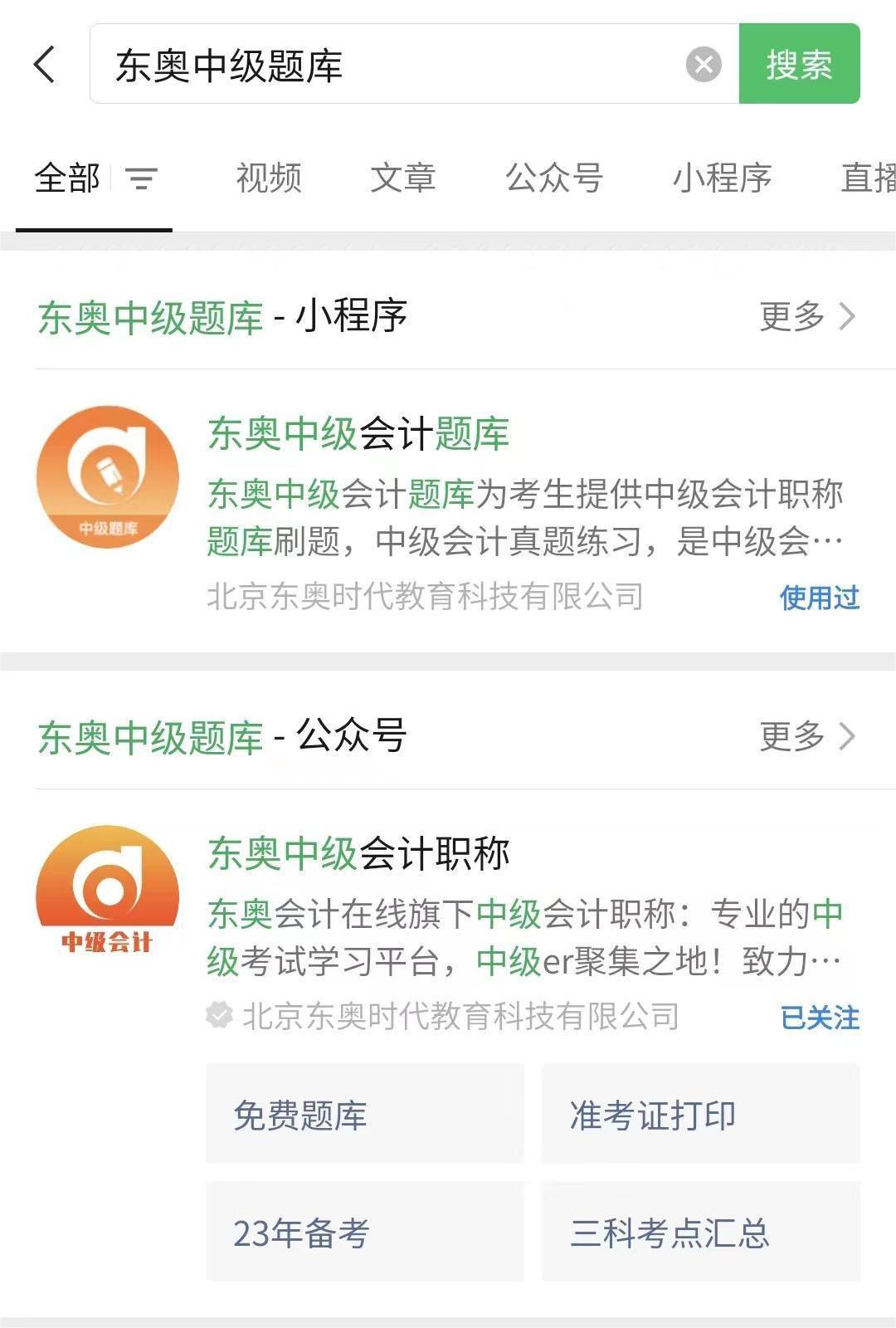
Task: Open the 准考证打印 quick link
Action: 699,1116
